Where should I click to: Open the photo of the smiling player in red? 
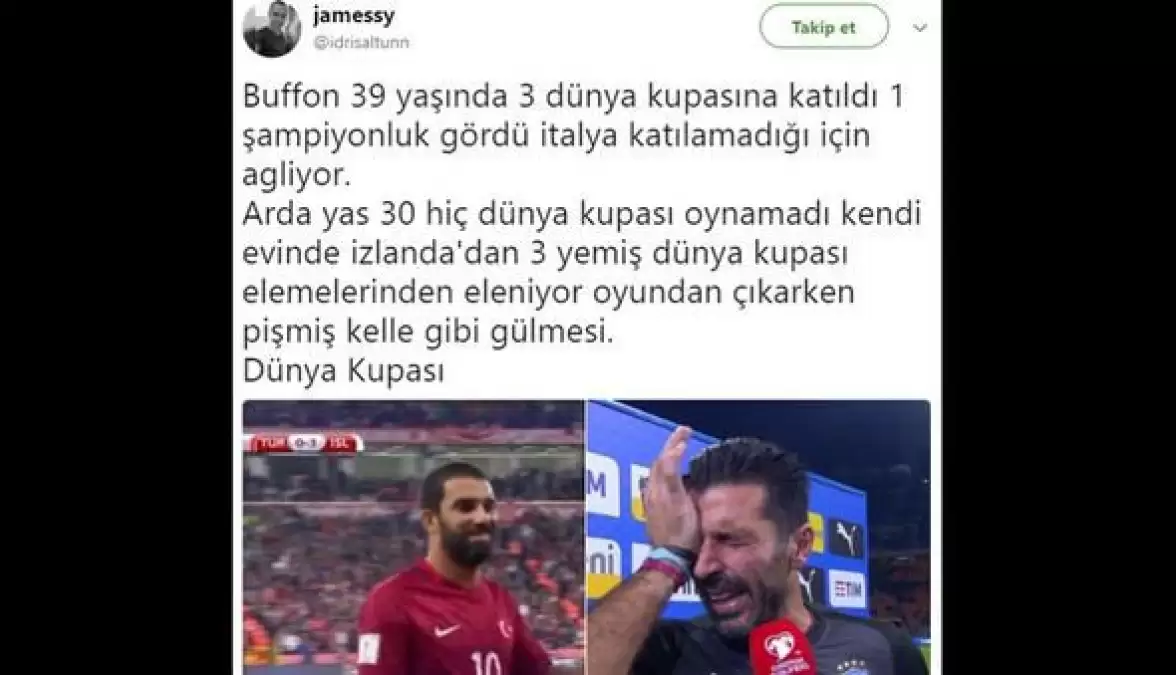click(x=413, y=537)
